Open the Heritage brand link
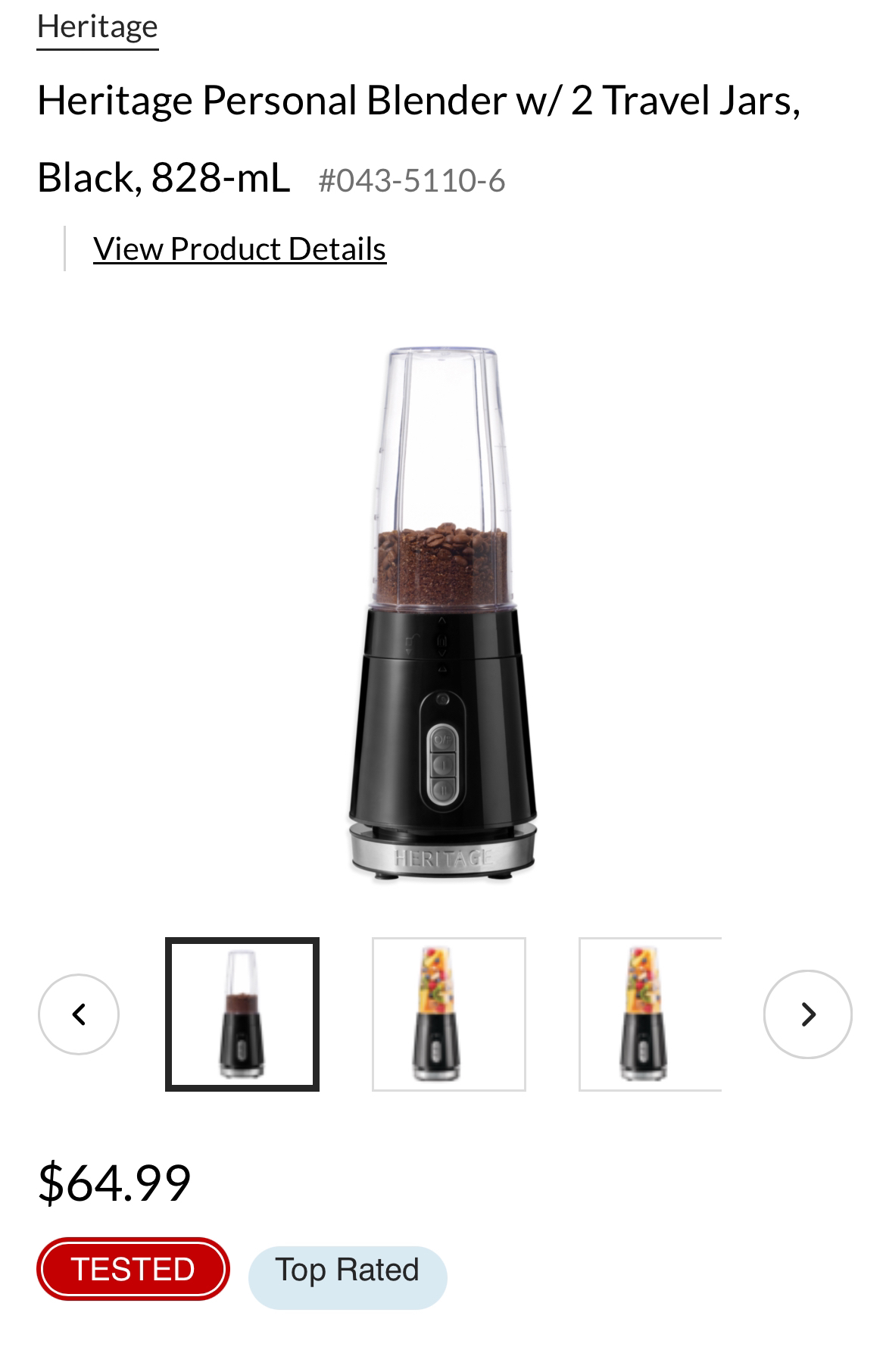 97,27
